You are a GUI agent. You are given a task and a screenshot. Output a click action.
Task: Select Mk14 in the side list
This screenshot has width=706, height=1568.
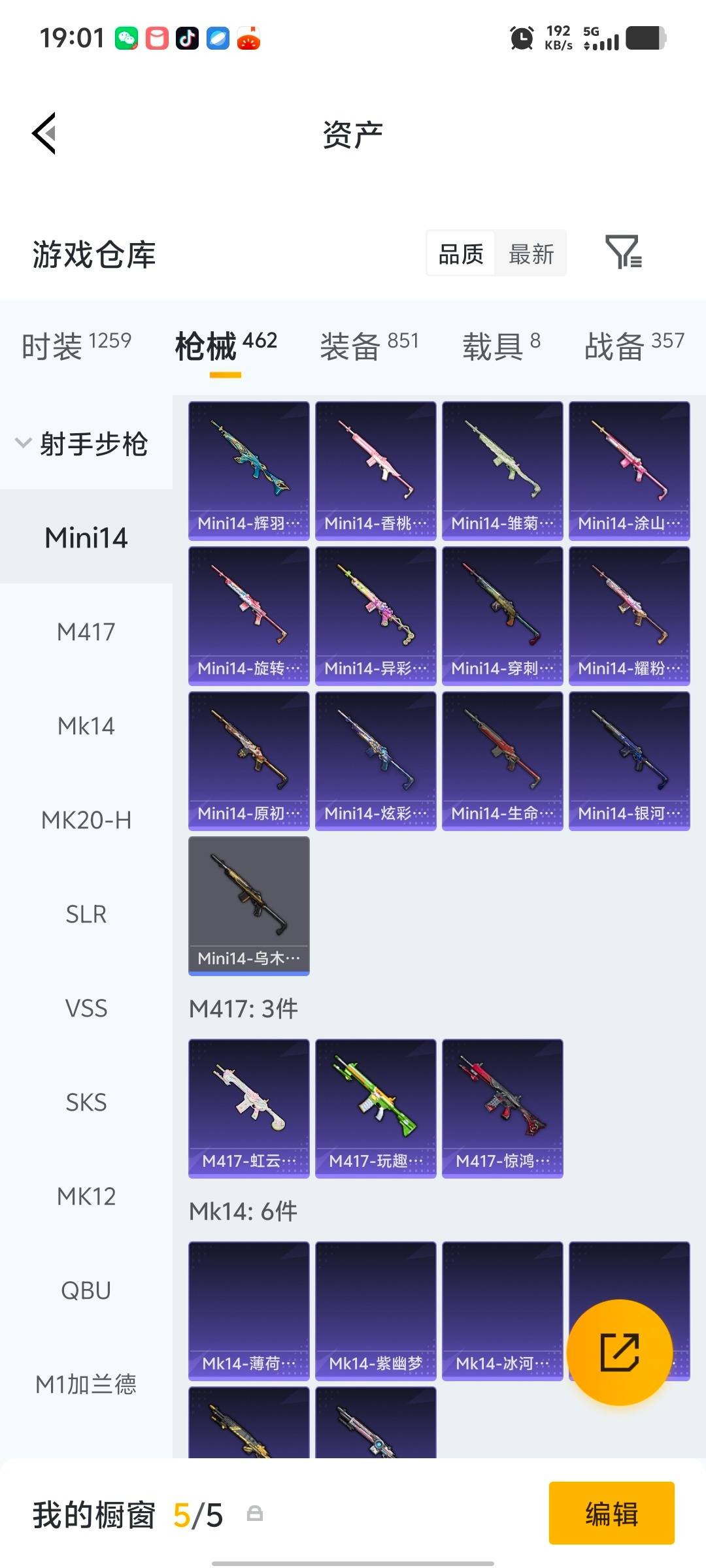[x=86, y=726]
